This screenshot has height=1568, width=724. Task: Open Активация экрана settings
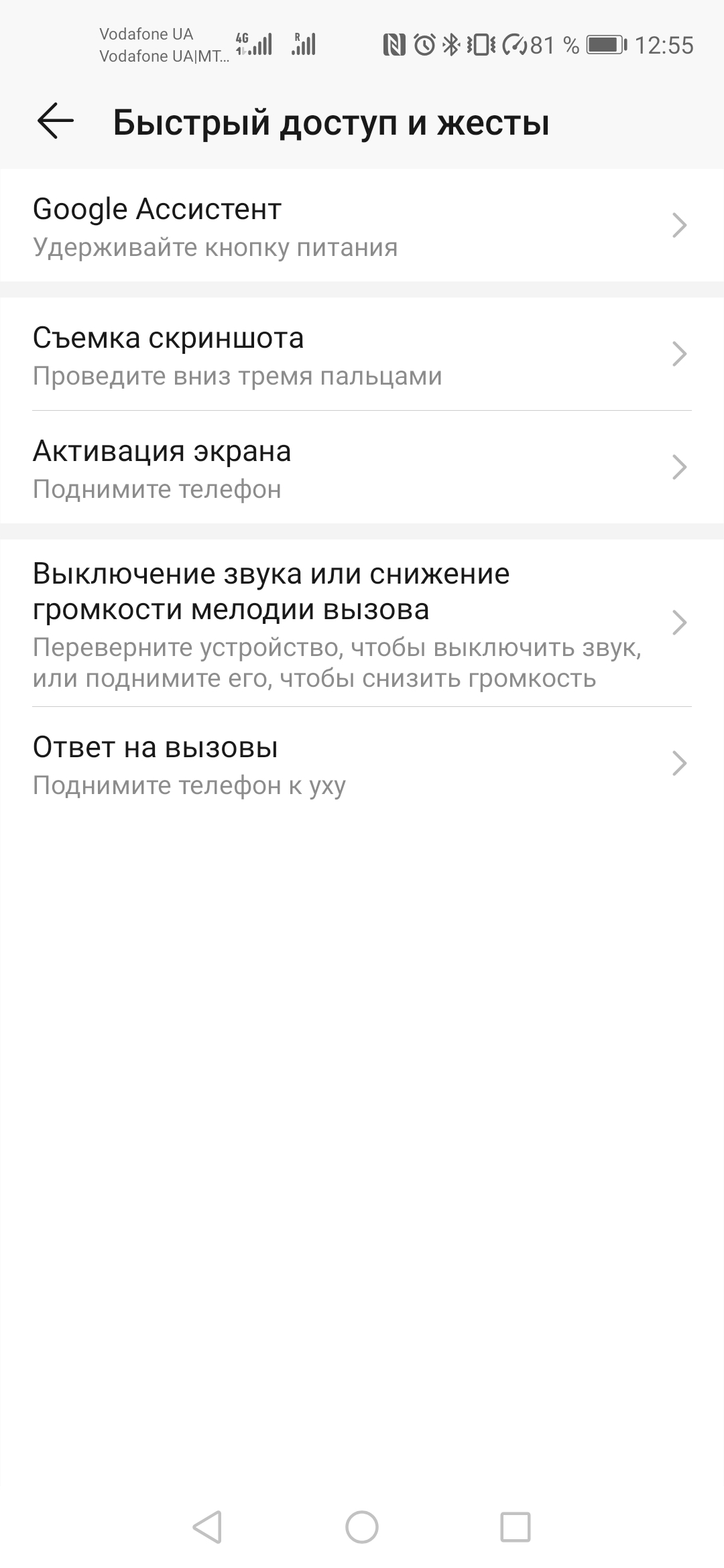tap(362, 468)
